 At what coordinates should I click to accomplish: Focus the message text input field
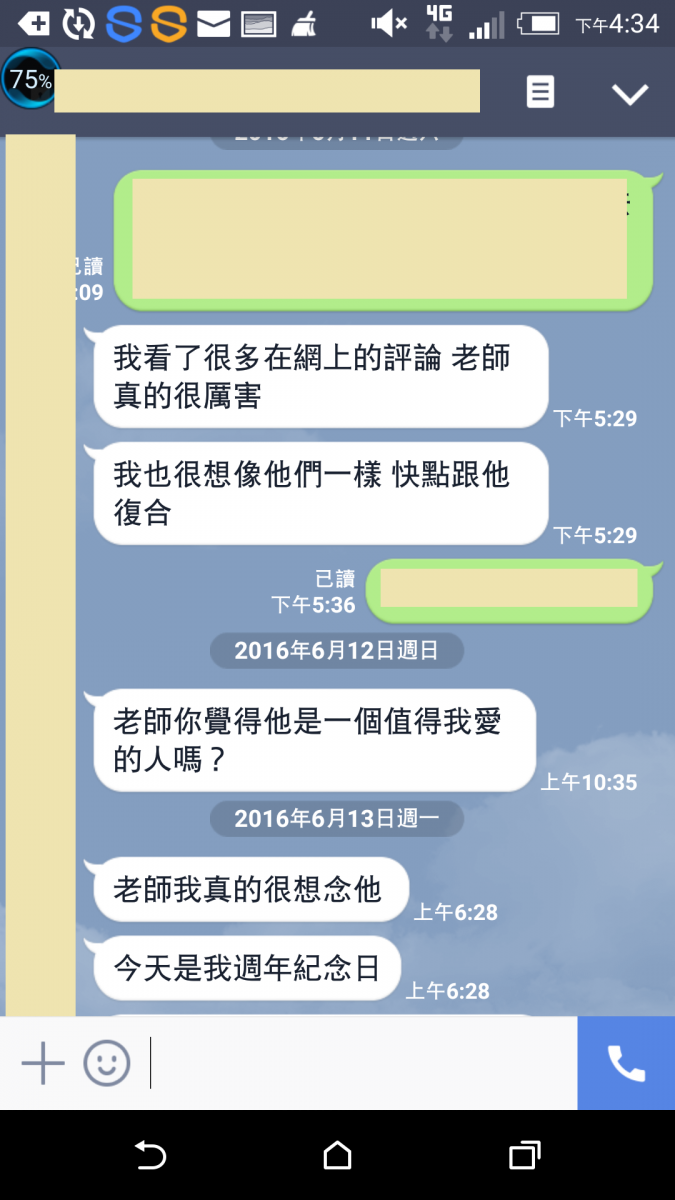(360, 1063)
